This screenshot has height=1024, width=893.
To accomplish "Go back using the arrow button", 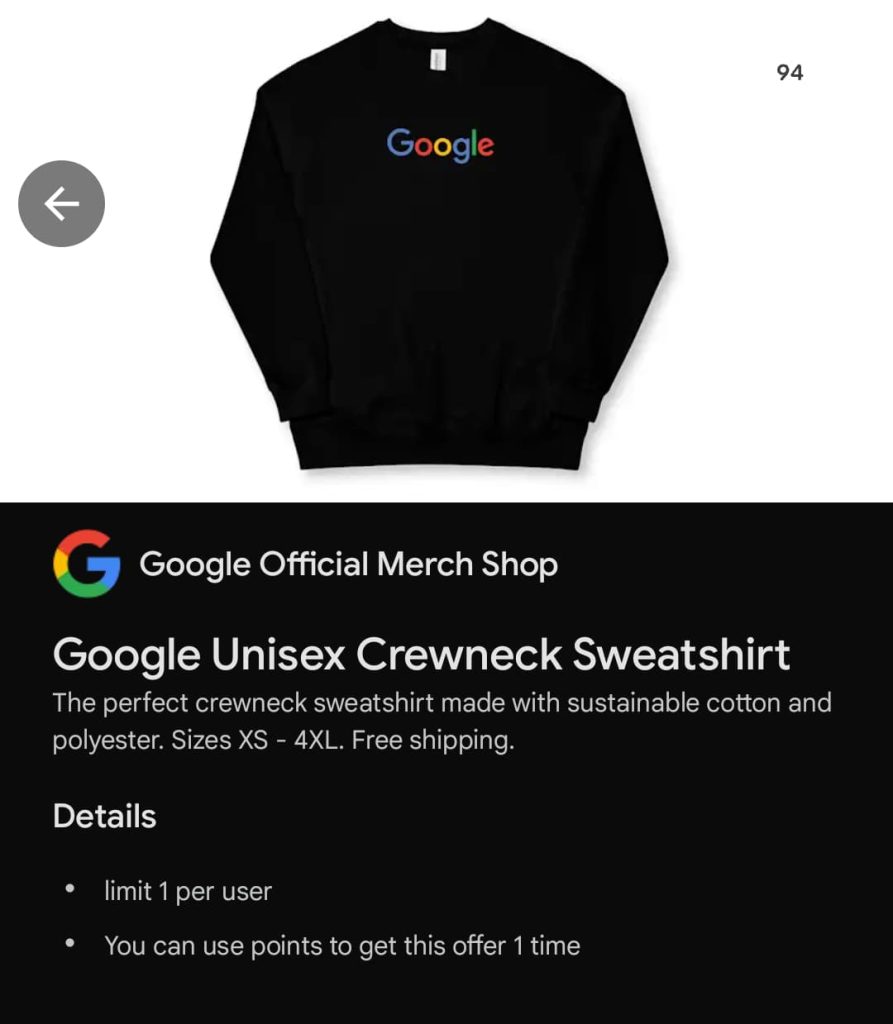I will [x=61, y=204].
